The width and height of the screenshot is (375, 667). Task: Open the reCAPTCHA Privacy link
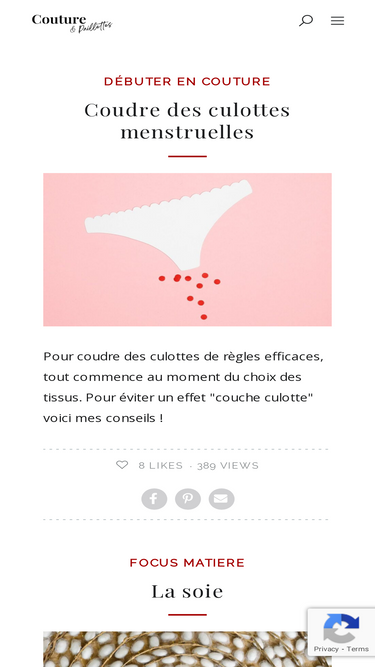(326, 649)
